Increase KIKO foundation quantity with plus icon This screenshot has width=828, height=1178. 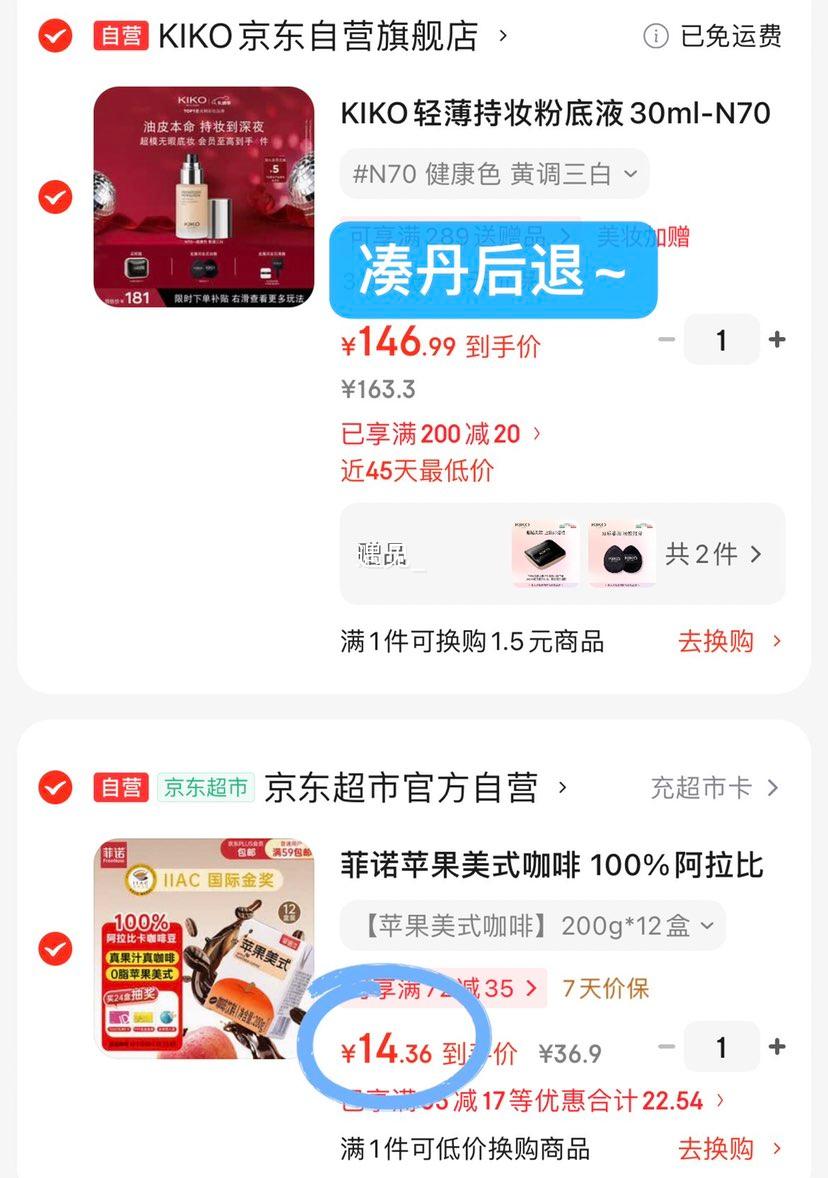point(777,340)
